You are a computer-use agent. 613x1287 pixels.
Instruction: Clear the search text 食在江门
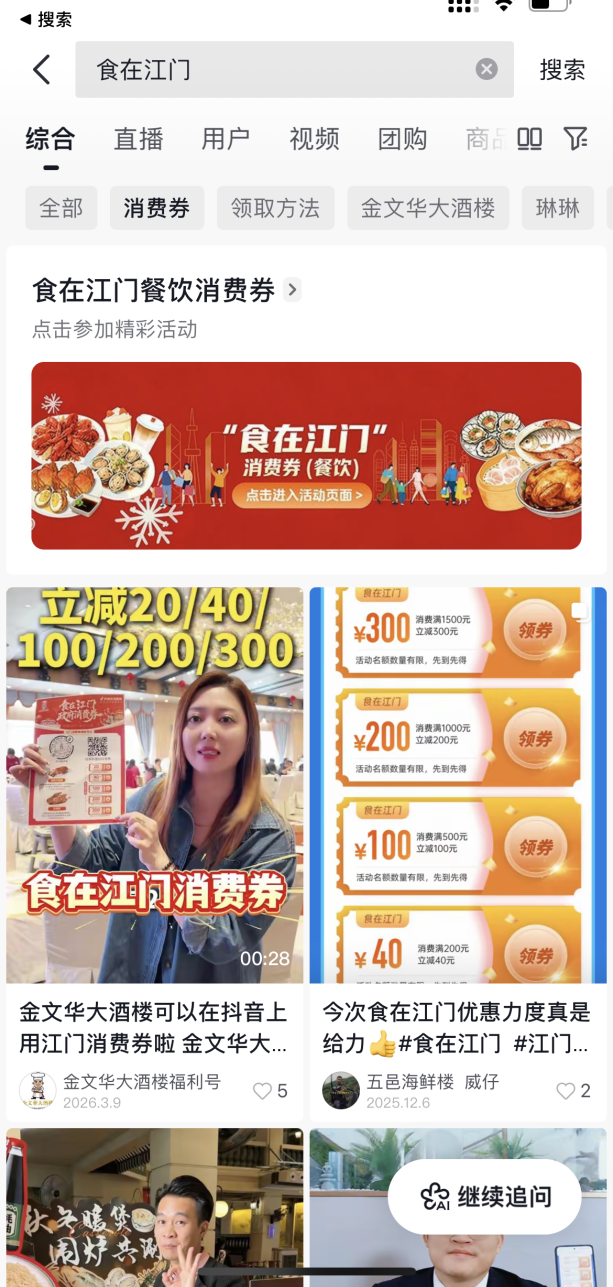pos(486,69)
